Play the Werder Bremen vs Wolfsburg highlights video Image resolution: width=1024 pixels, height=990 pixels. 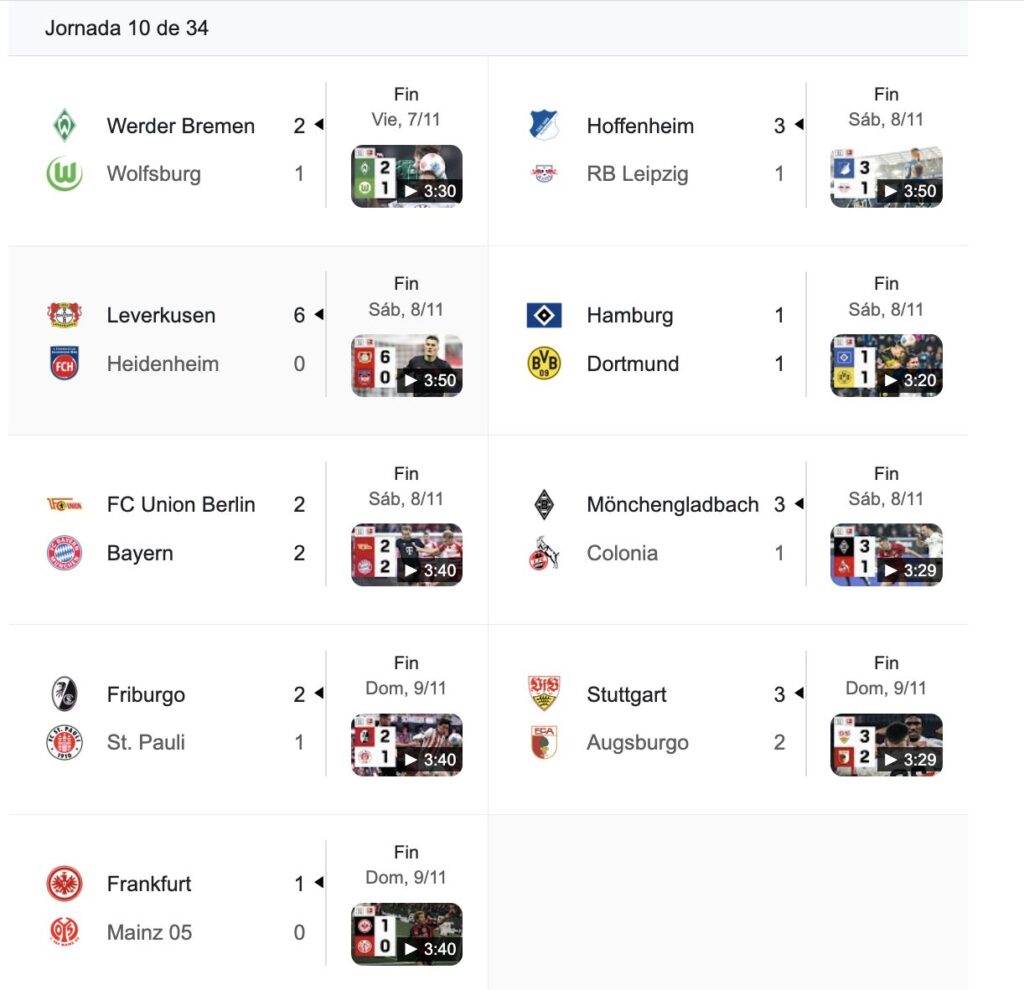(x=406, y=176)
